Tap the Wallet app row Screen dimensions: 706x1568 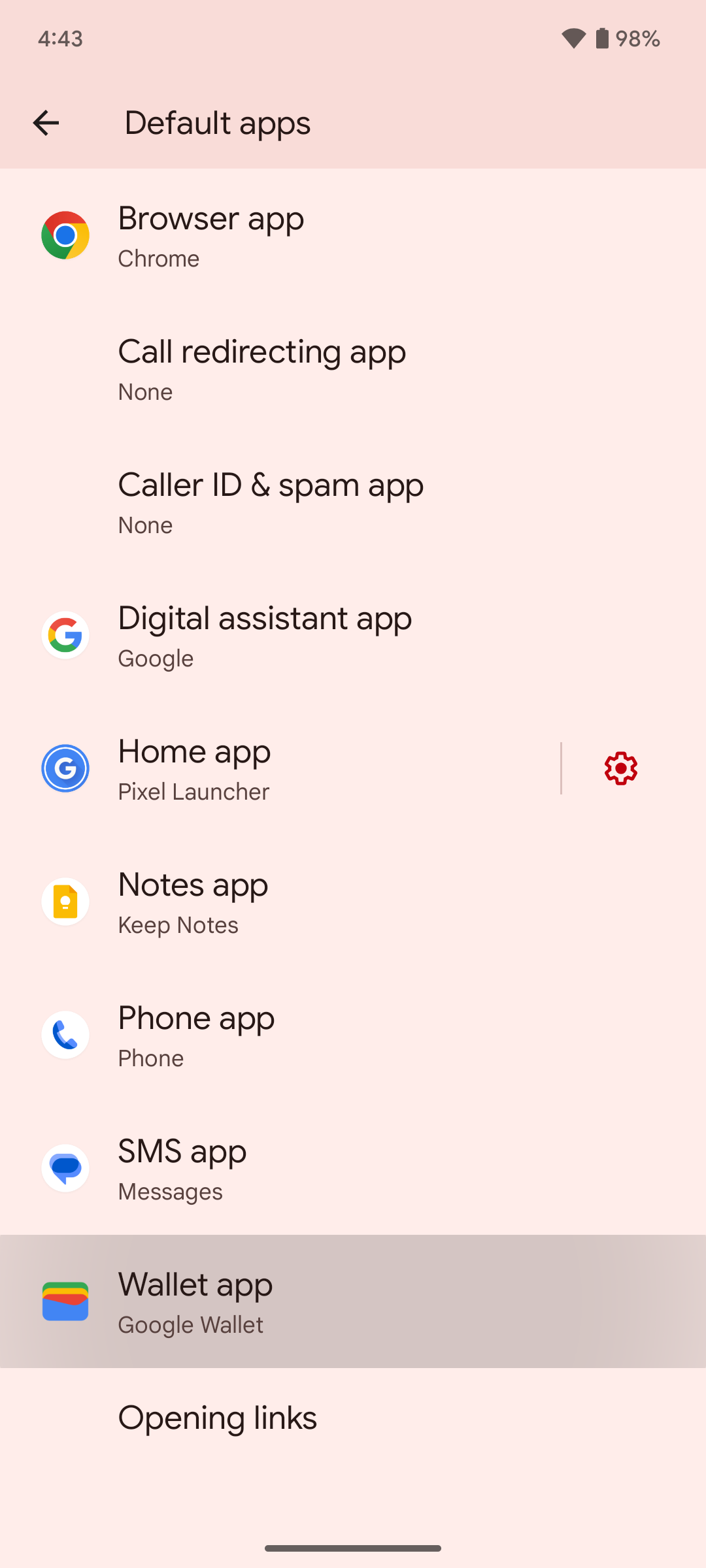click(353, 1302)
